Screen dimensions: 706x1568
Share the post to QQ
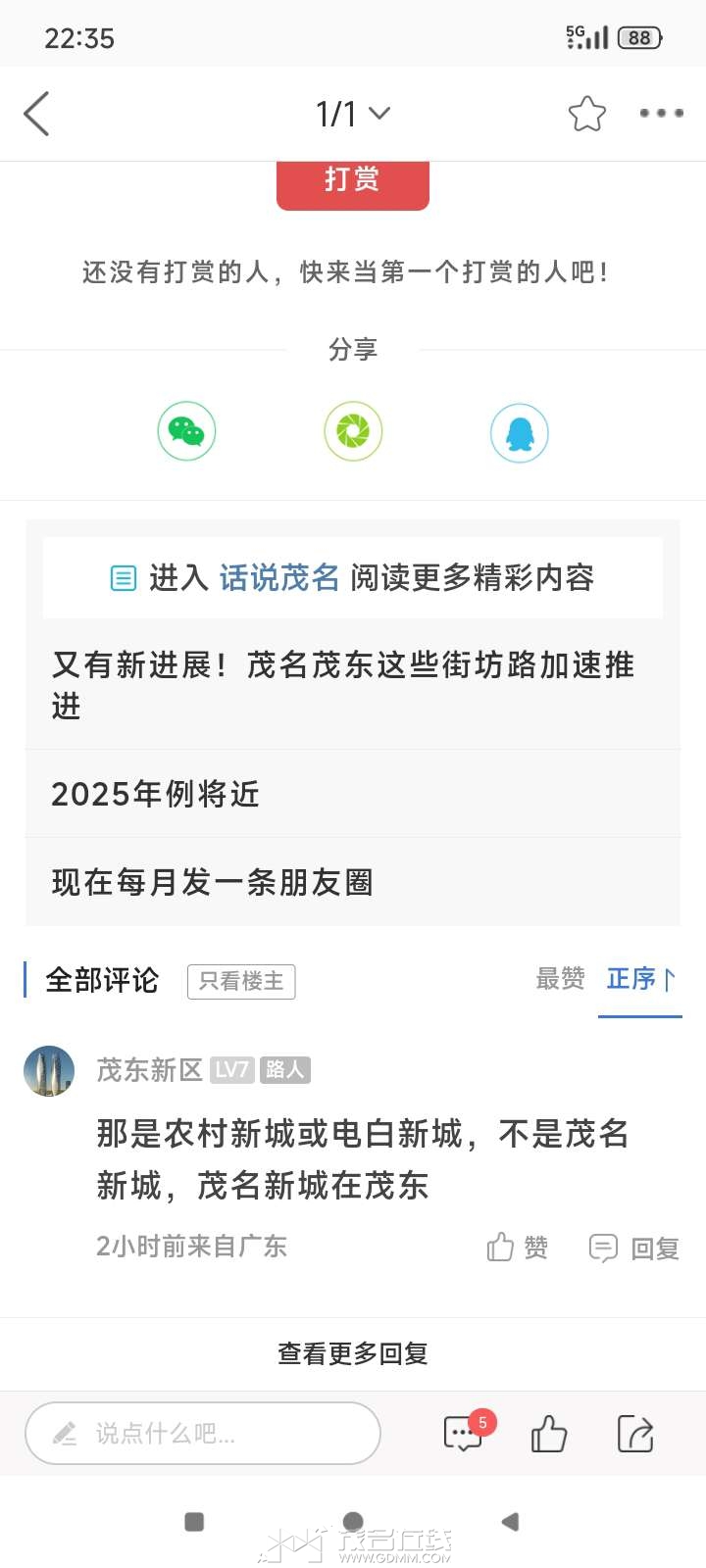pos(519,432)
